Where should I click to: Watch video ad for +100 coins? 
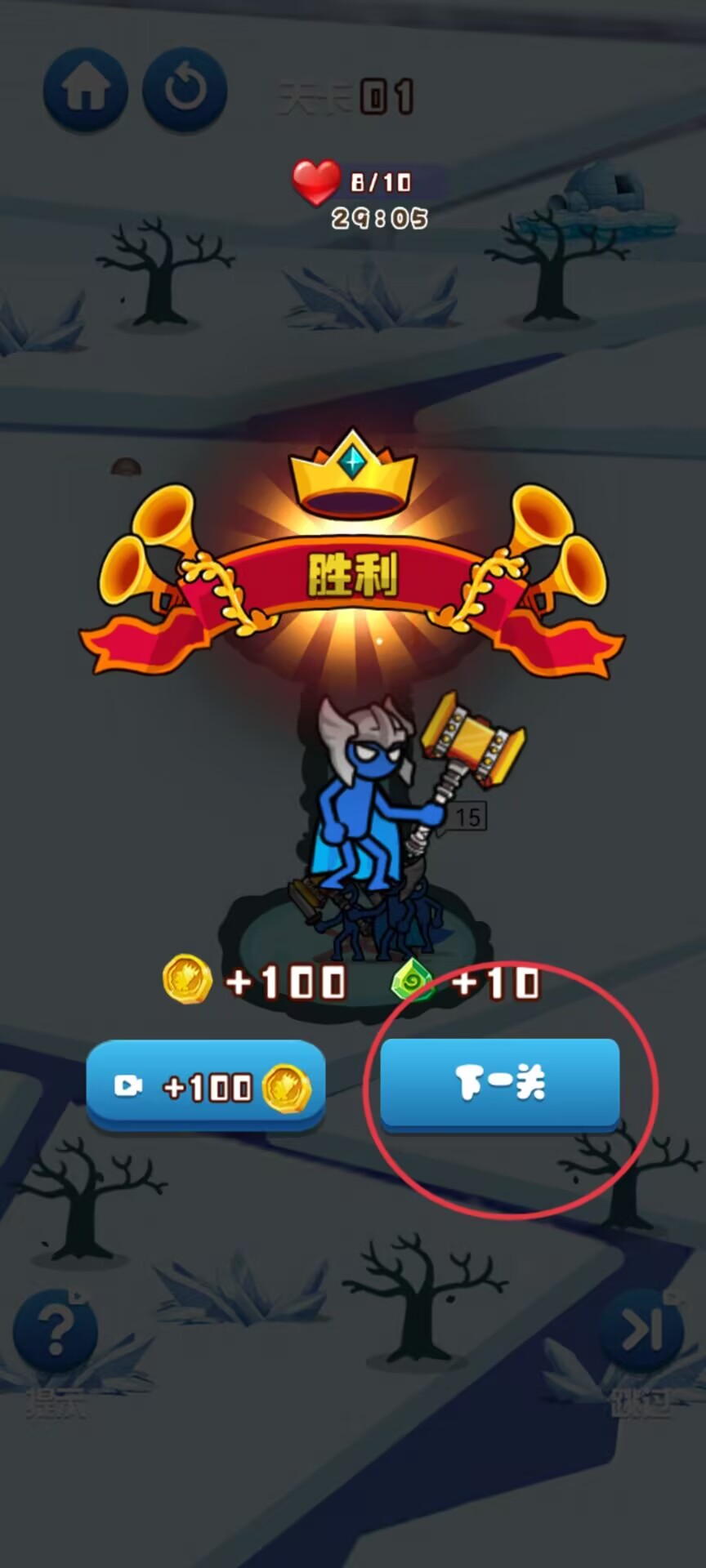(206, 1086)
